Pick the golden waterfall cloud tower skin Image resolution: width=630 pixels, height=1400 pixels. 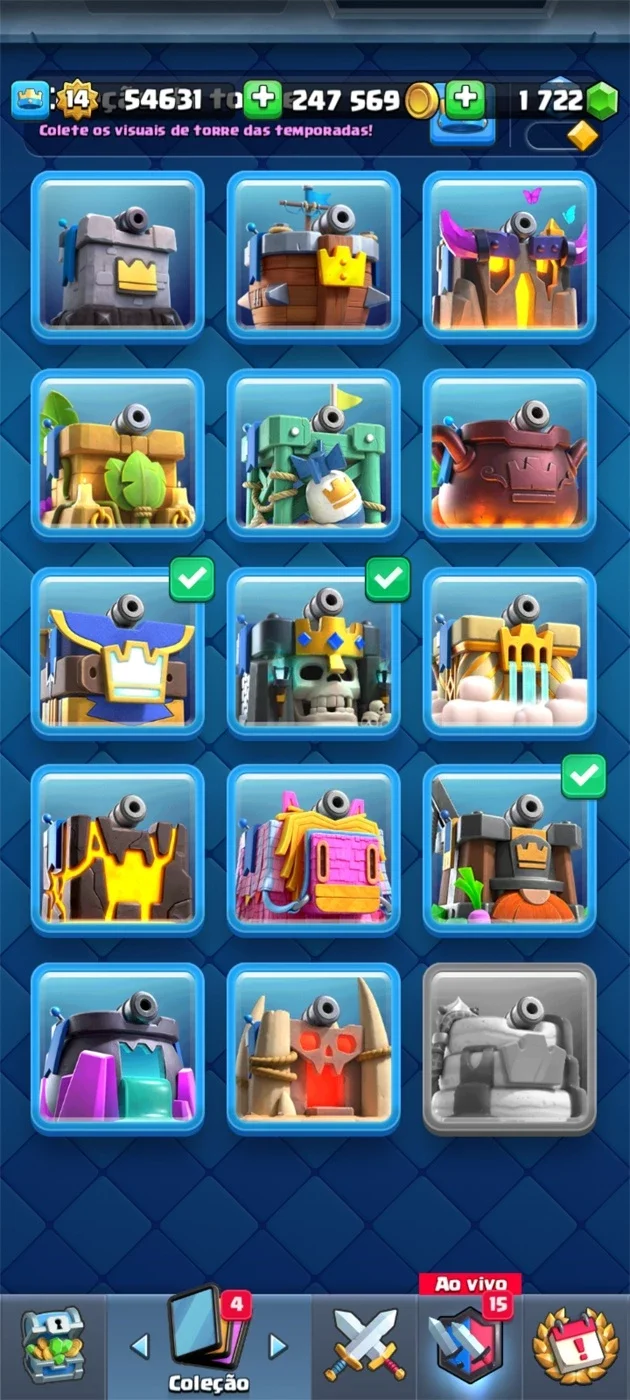[509, 652]
